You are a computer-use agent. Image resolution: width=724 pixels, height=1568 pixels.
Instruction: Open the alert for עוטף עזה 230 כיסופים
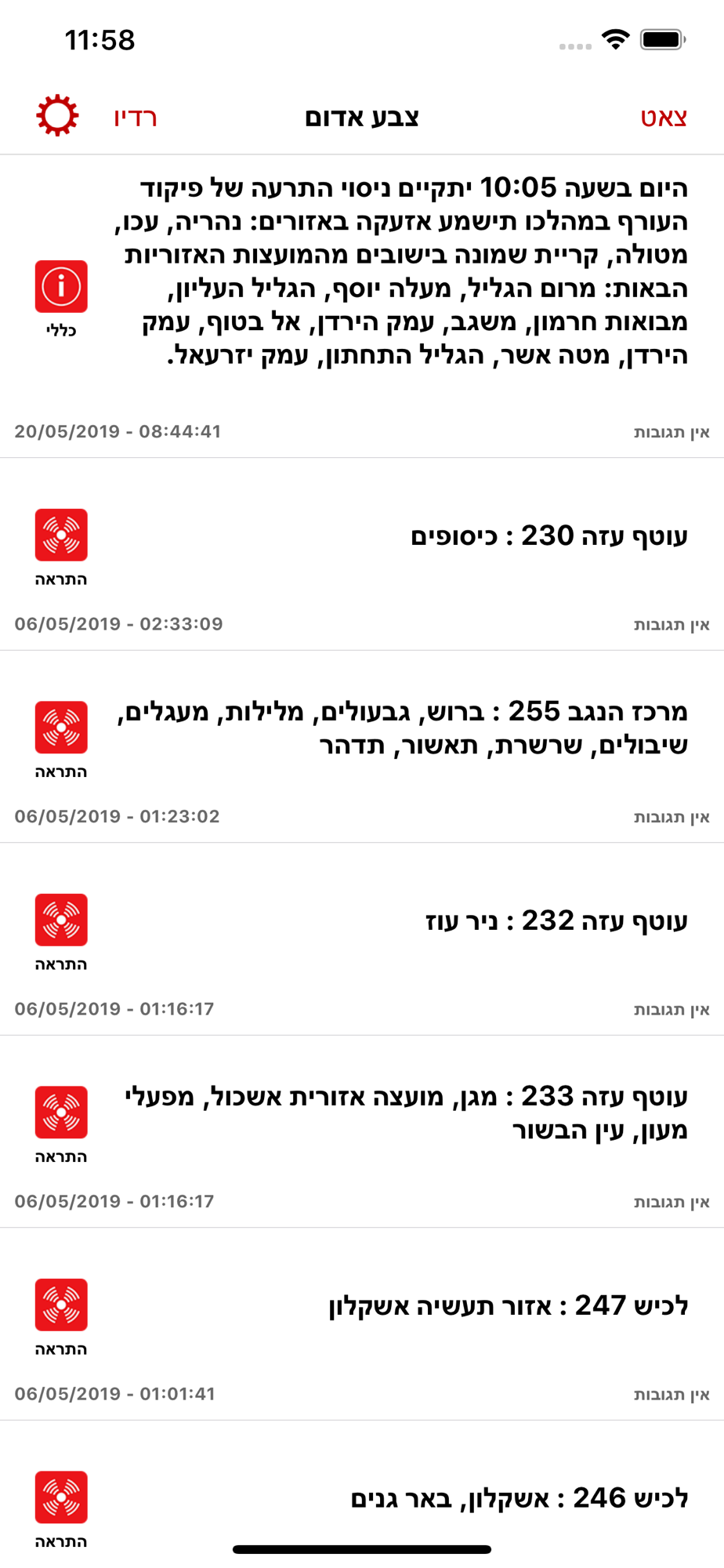pos(362,554)
